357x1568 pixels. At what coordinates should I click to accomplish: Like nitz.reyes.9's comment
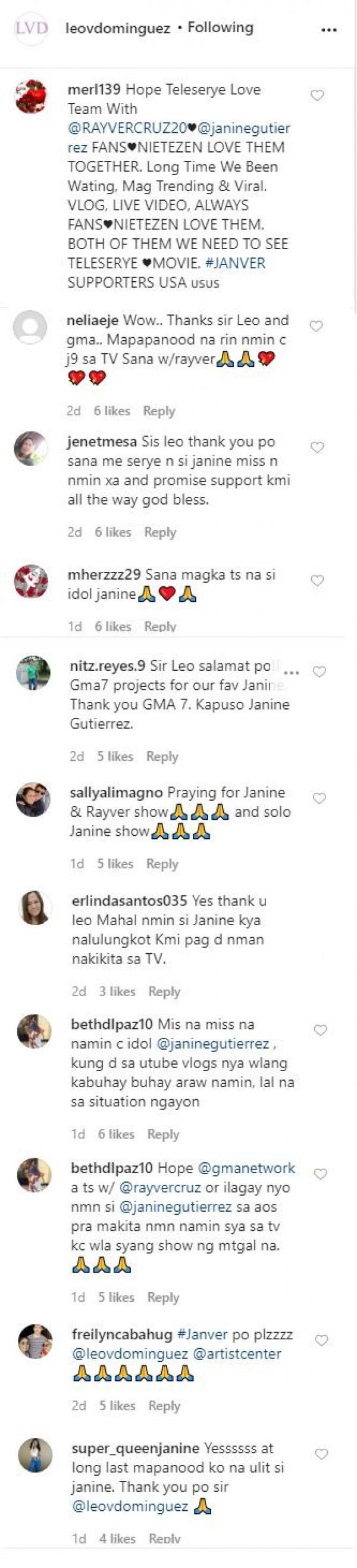(319, 672)
